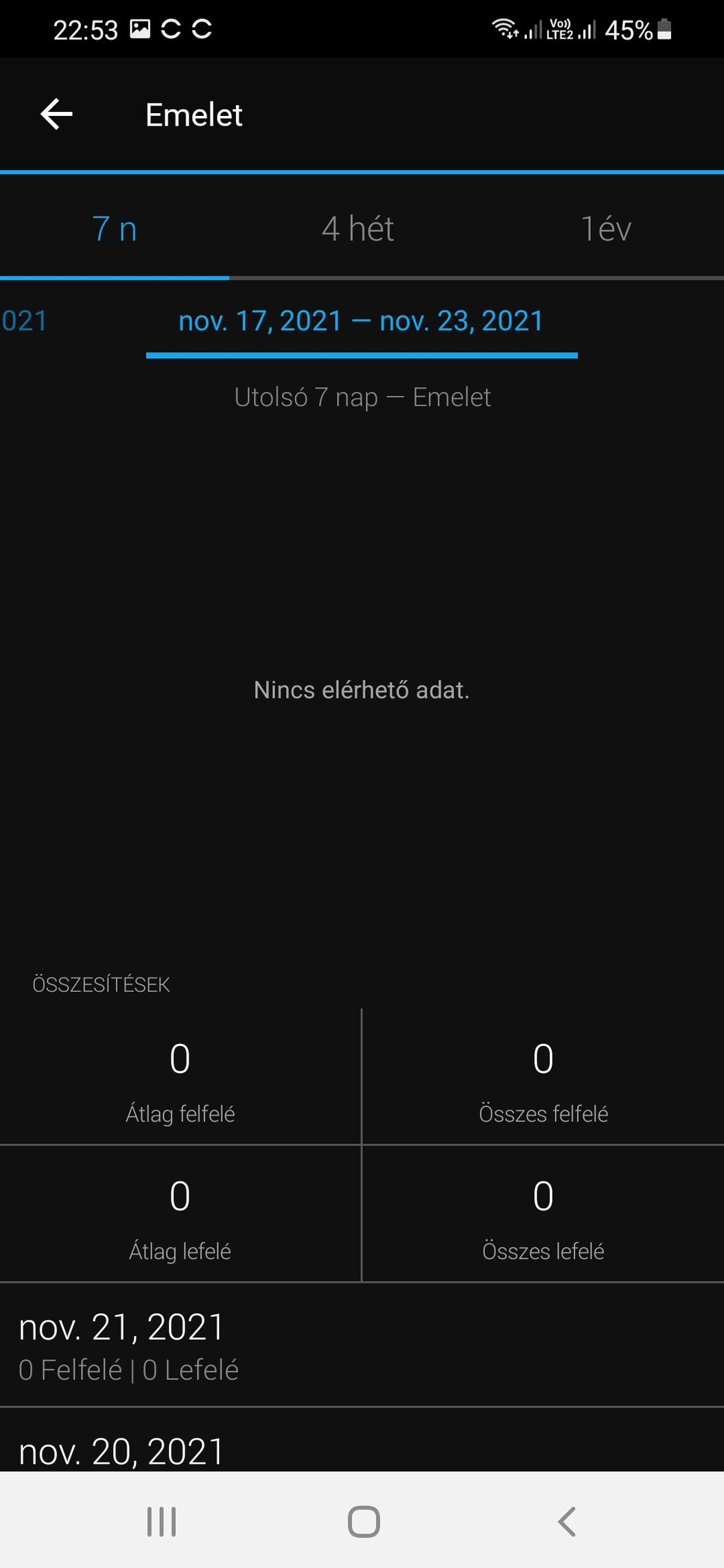
Task: Go to the home screen
Action: [x=363, y=1521]
